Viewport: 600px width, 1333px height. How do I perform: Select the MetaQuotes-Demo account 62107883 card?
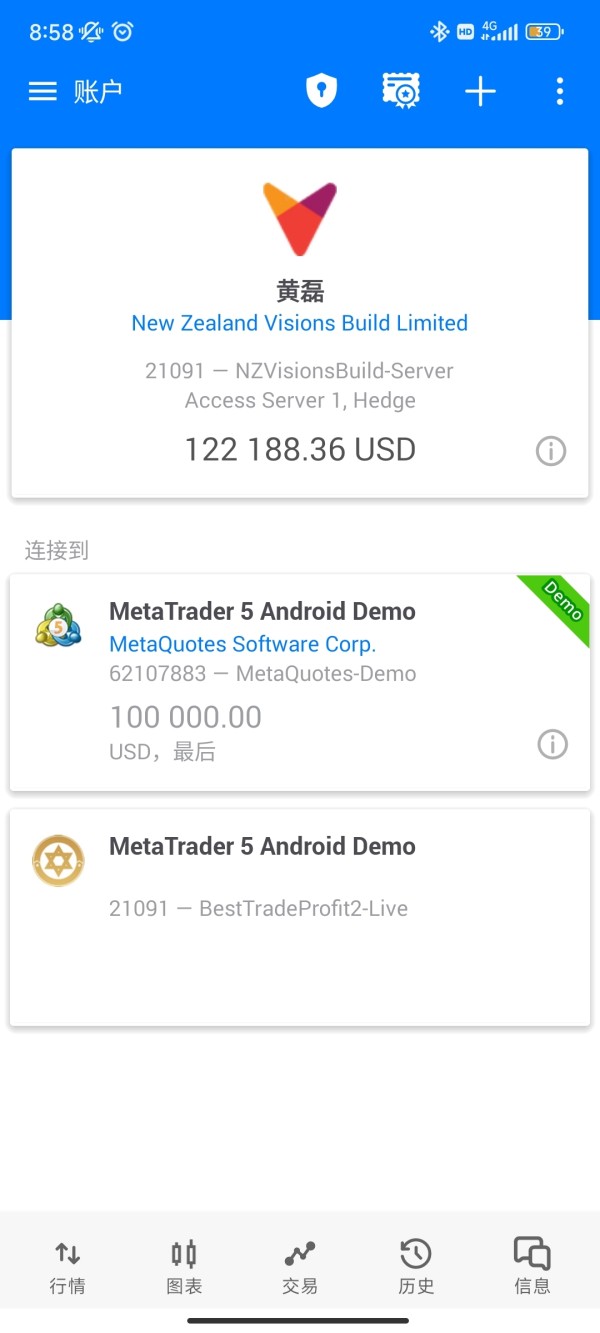coord(299,682)
